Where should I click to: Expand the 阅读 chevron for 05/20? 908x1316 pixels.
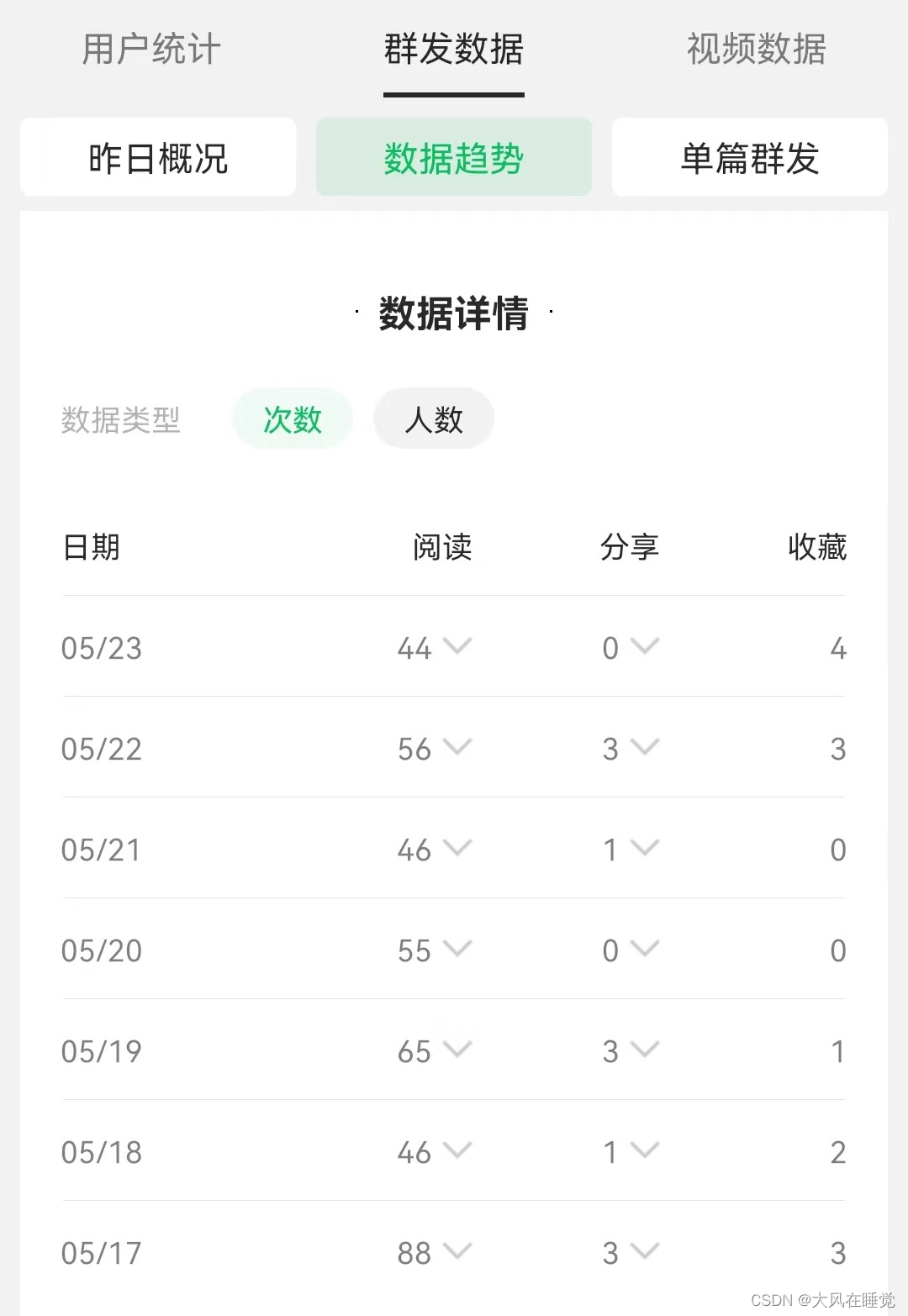(x=457, y=949)
